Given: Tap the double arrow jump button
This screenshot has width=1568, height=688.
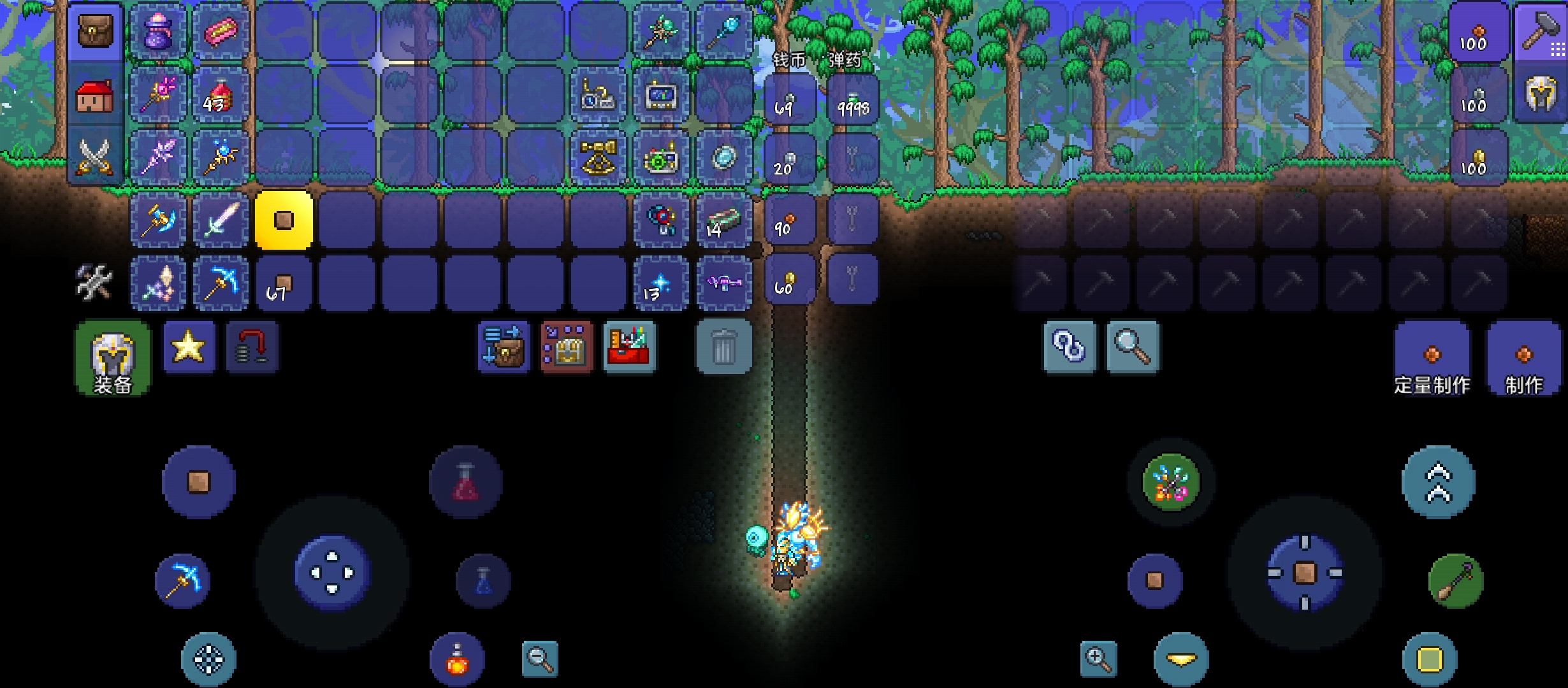Looking at the screenshot, I should [1438, 482].
